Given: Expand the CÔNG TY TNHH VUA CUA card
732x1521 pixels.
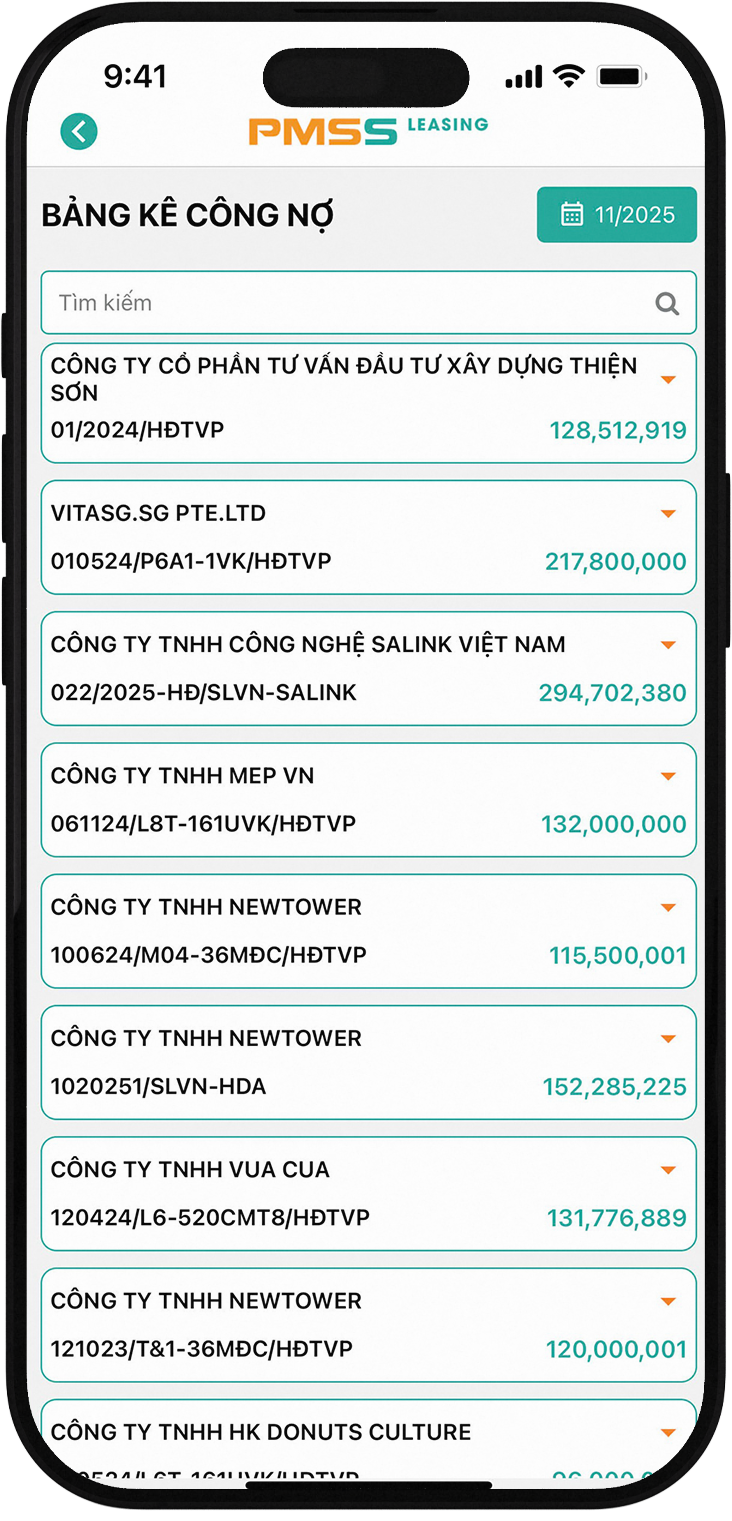Looking at the screenshot, I should (668, 1170).
